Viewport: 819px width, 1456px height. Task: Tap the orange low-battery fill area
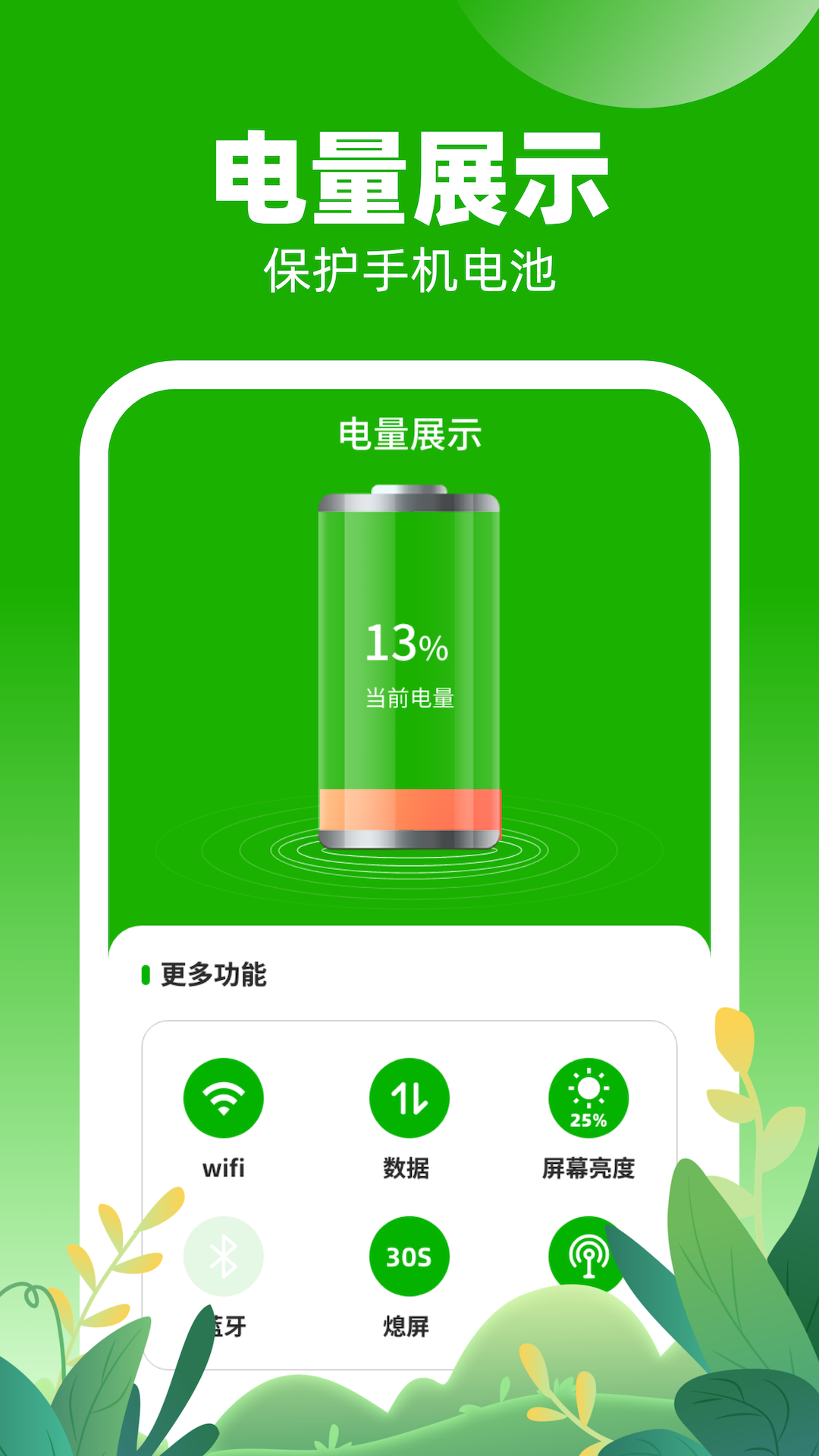pyautogui.click(x=409, y=808)
